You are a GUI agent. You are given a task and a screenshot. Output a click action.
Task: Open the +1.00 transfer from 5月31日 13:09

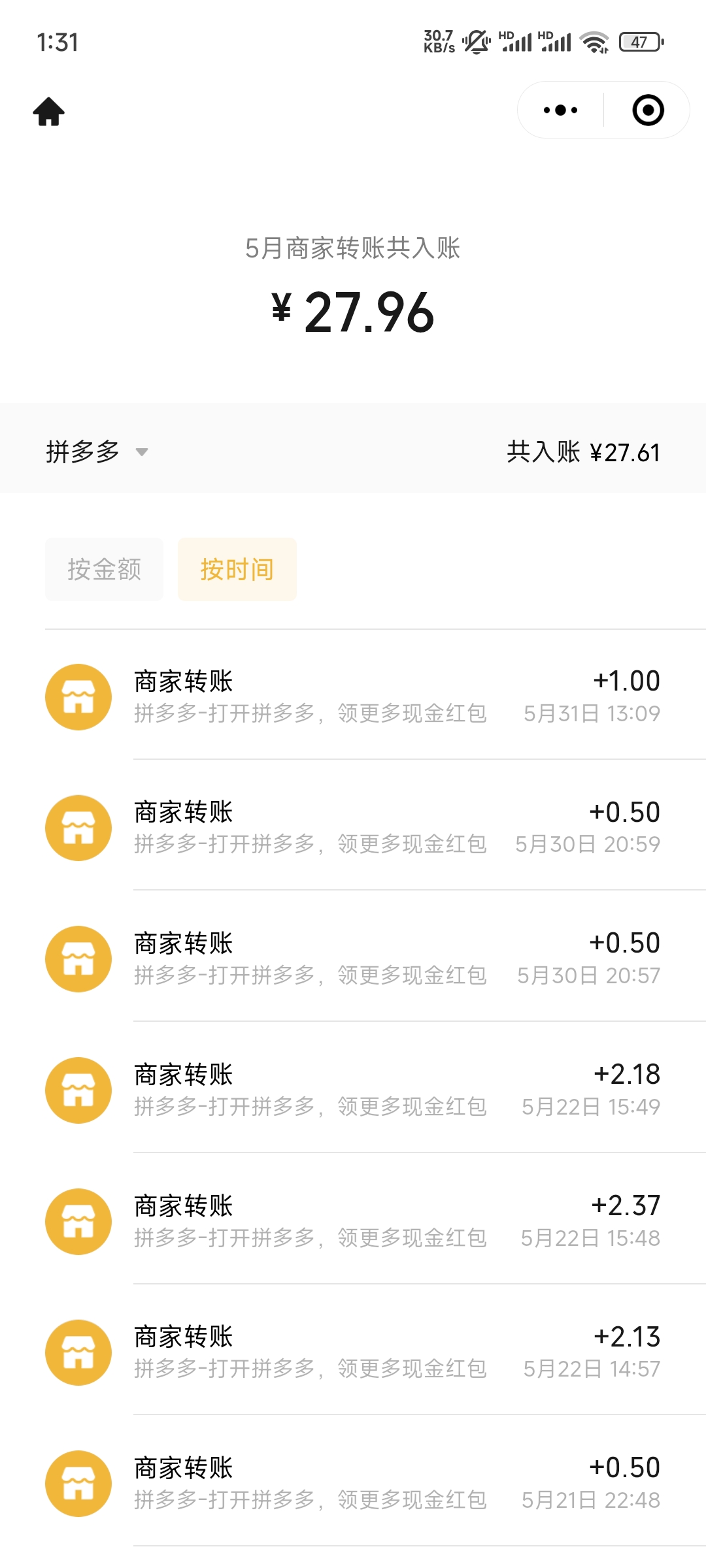click(353, 696)
